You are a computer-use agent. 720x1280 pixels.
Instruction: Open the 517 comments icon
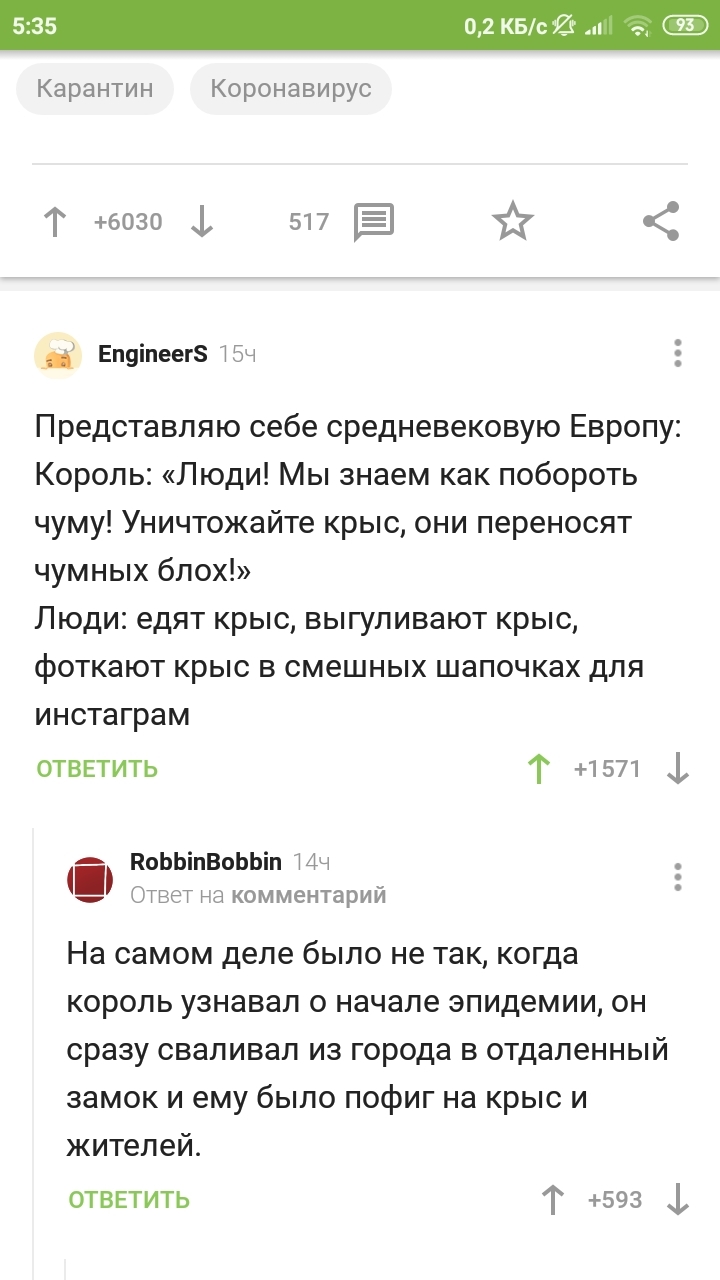point(374,221)
